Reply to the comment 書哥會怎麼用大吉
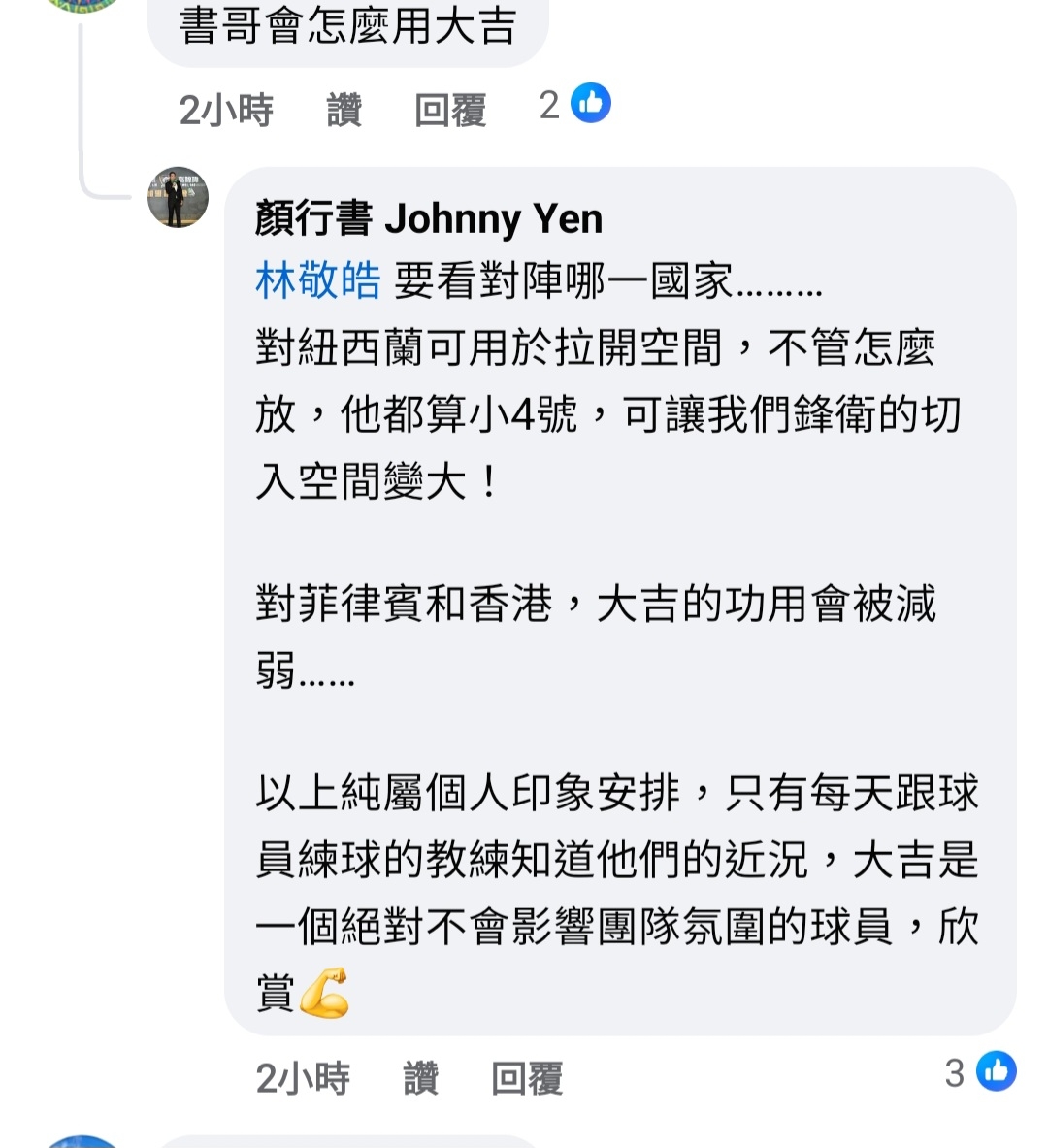This screenshot has height=1148, width=1048. (449, 110)
